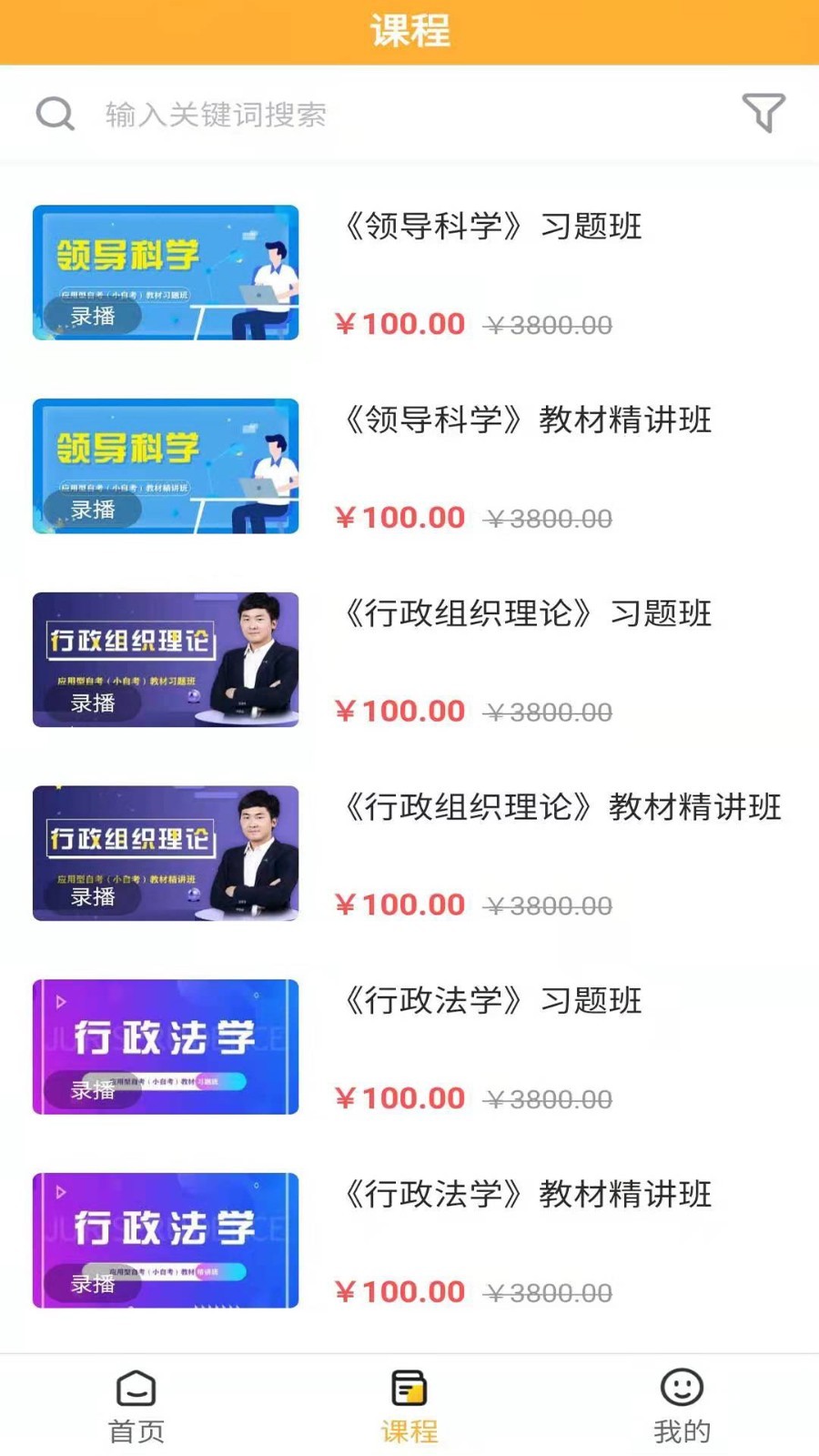
Task: View 《行政组织理论》习题班 course
Action: tap(526, 614)
